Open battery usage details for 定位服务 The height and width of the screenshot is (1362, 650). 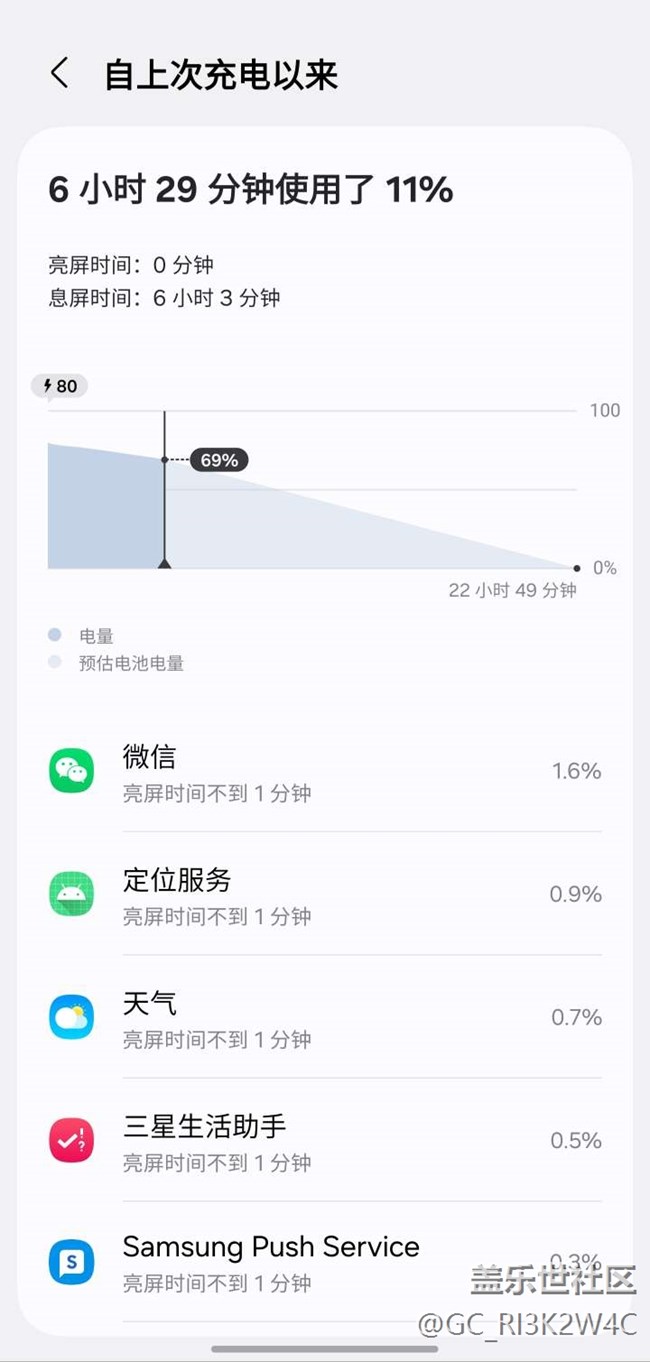[325, 895]
